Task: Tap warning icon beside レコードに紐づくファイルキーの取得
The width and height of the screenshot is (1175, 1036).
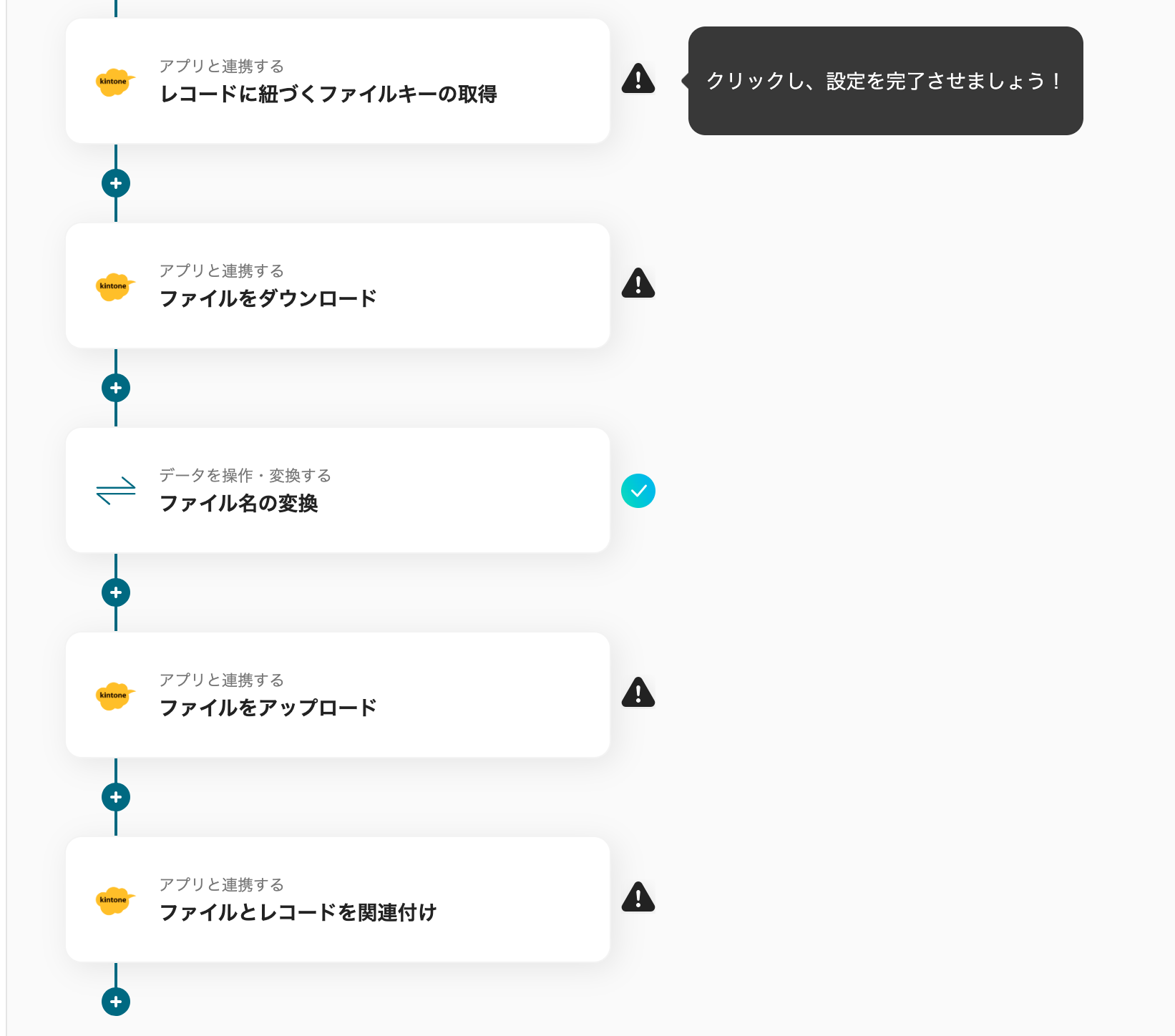Action: tap(638, 79)
